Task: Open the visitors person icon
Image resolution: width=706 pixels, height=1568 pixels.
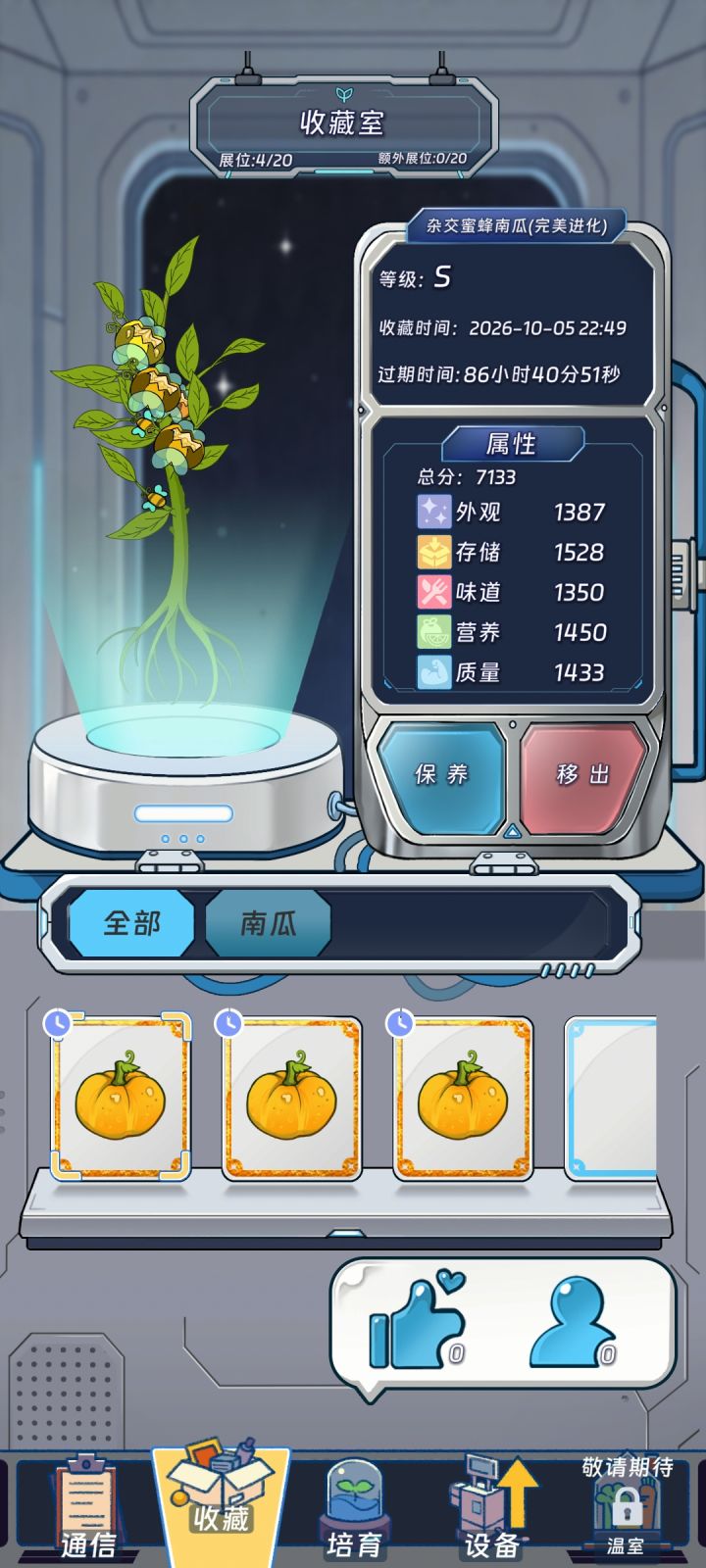Action: point(574,1323)
